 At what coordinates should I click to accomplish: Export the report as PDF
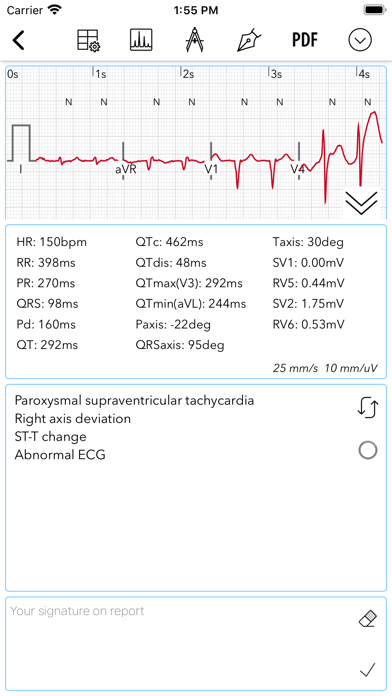305,40
